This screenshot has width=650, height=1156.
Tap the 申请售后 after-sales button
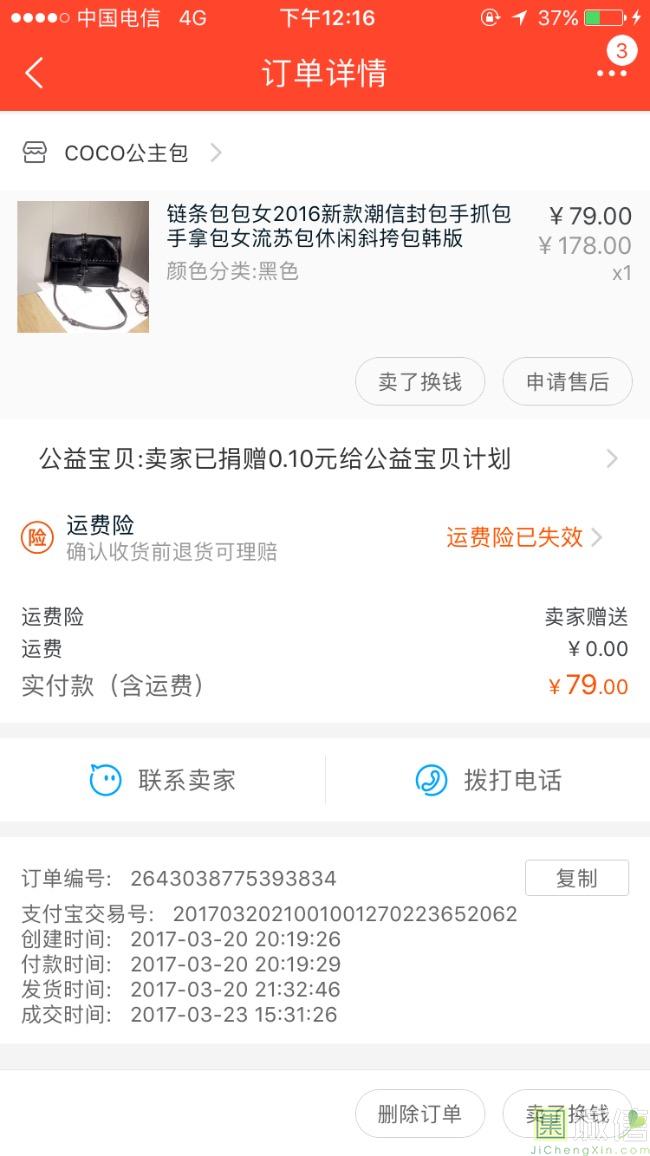(x=567, y=382)
